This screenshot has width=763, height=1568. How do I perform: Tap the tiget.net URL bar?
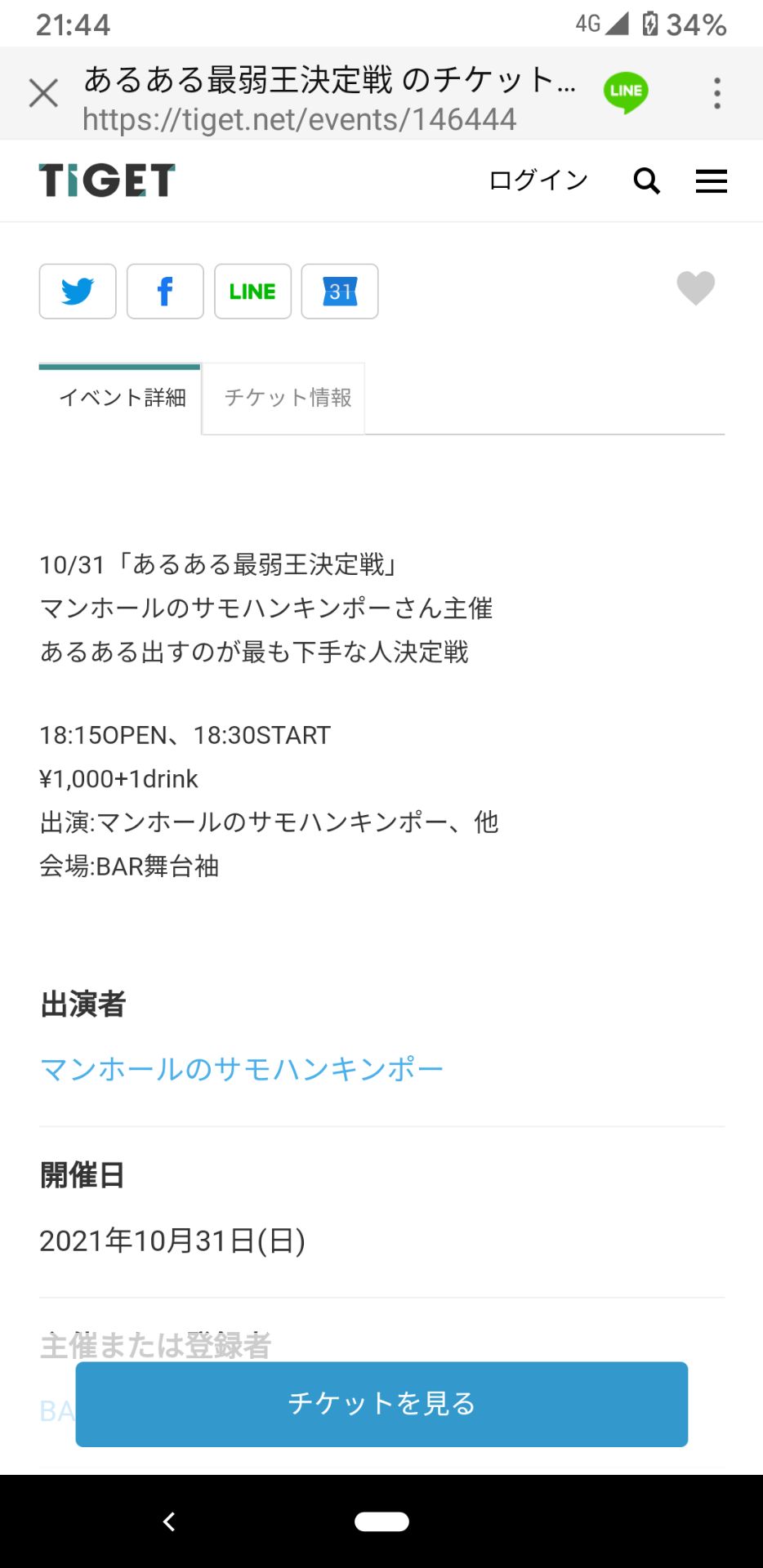pos(299,119)
